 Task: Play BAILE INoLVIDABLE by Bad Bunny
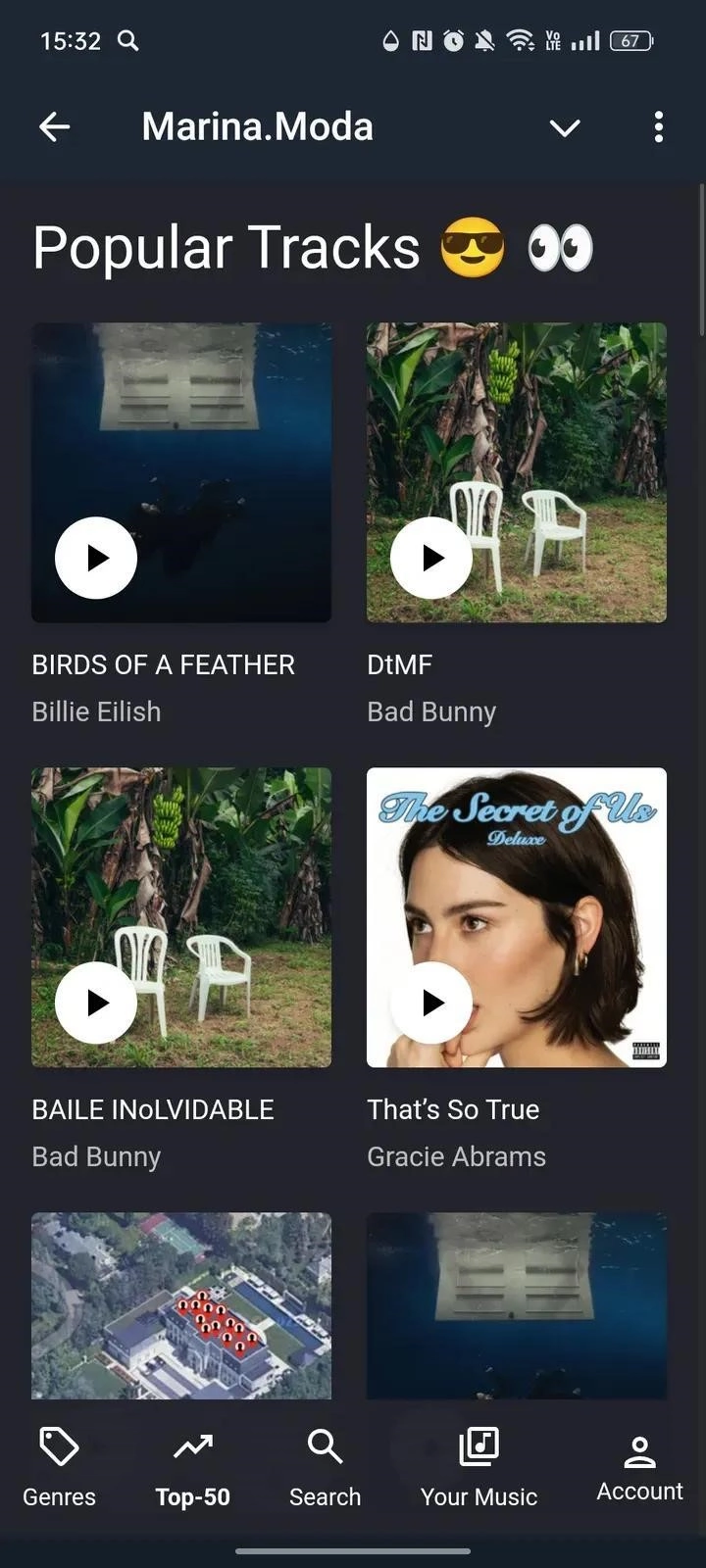96,1003
